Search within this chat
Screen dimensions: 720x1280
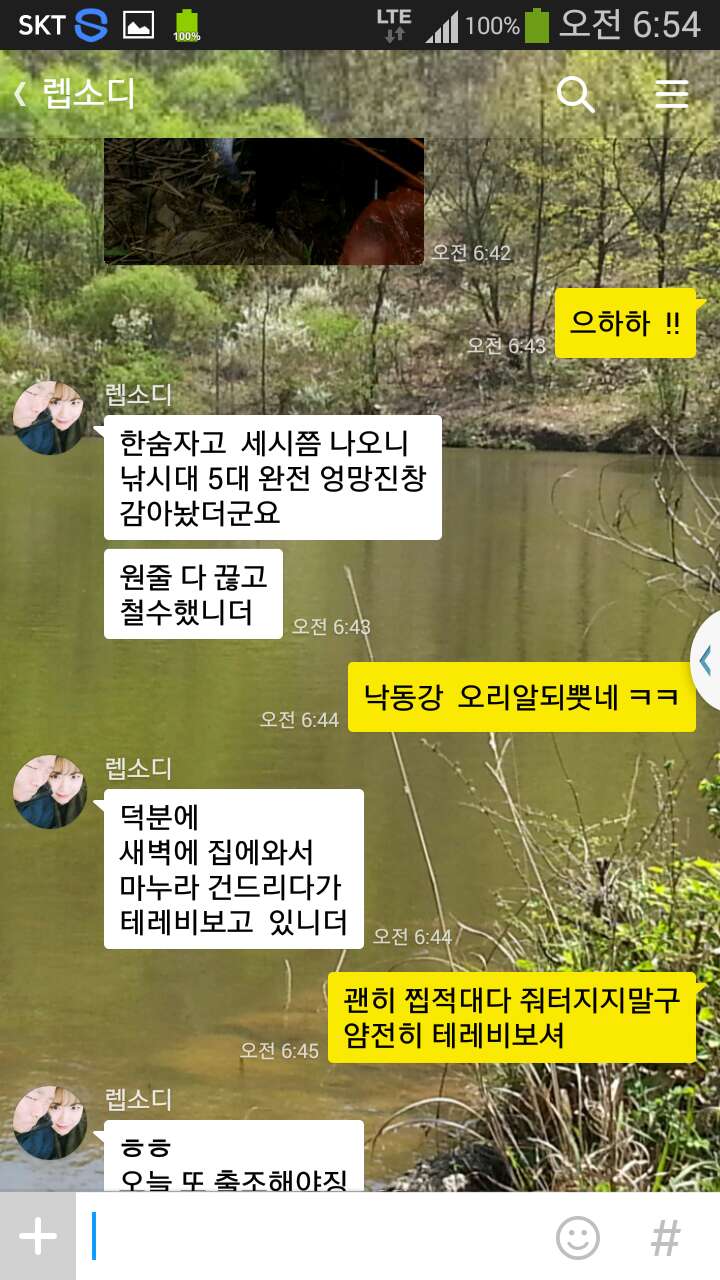click(575, 94)
